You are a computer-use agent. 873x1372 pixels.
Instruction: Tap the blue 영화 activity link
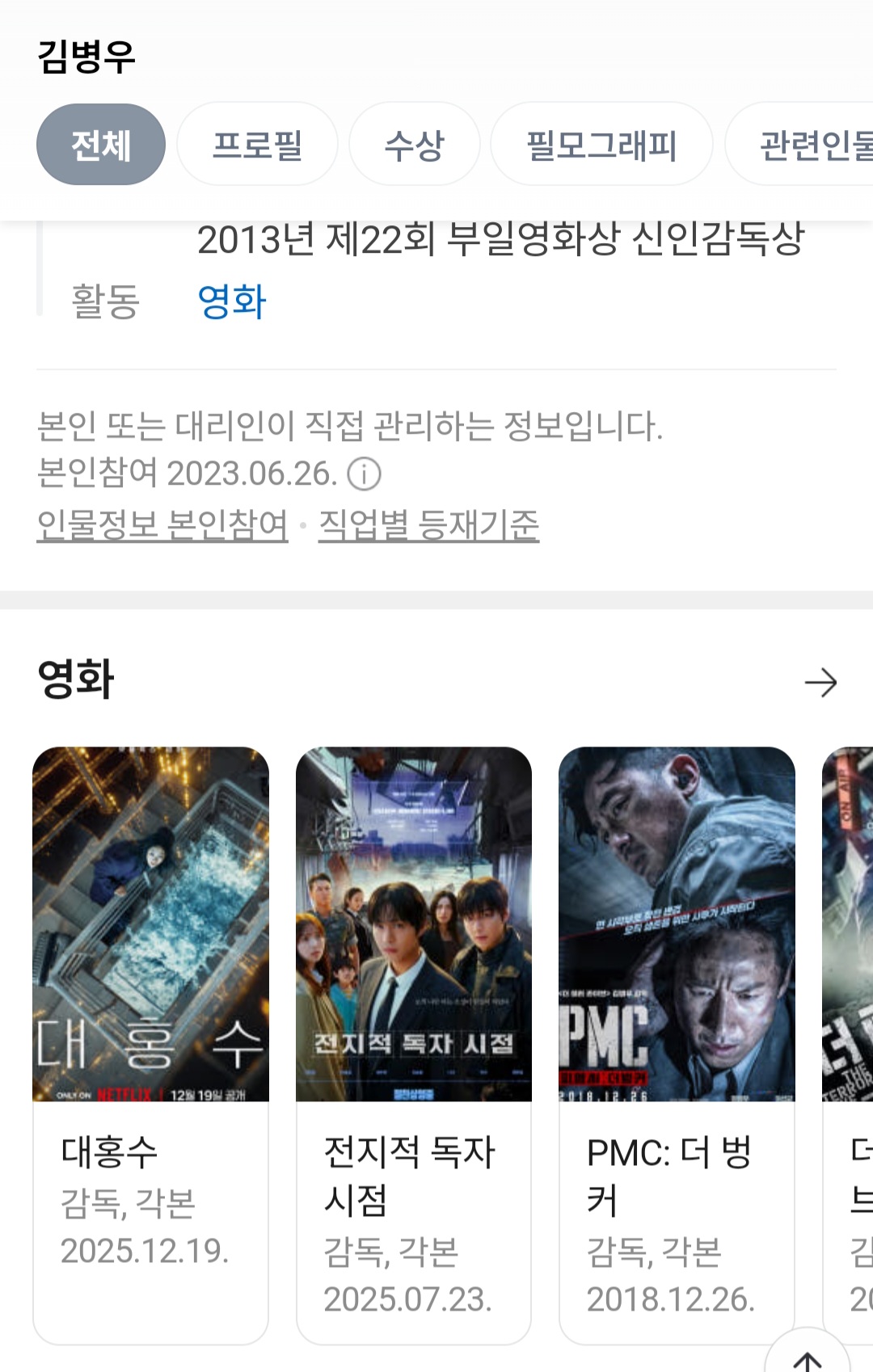(232, 301)
